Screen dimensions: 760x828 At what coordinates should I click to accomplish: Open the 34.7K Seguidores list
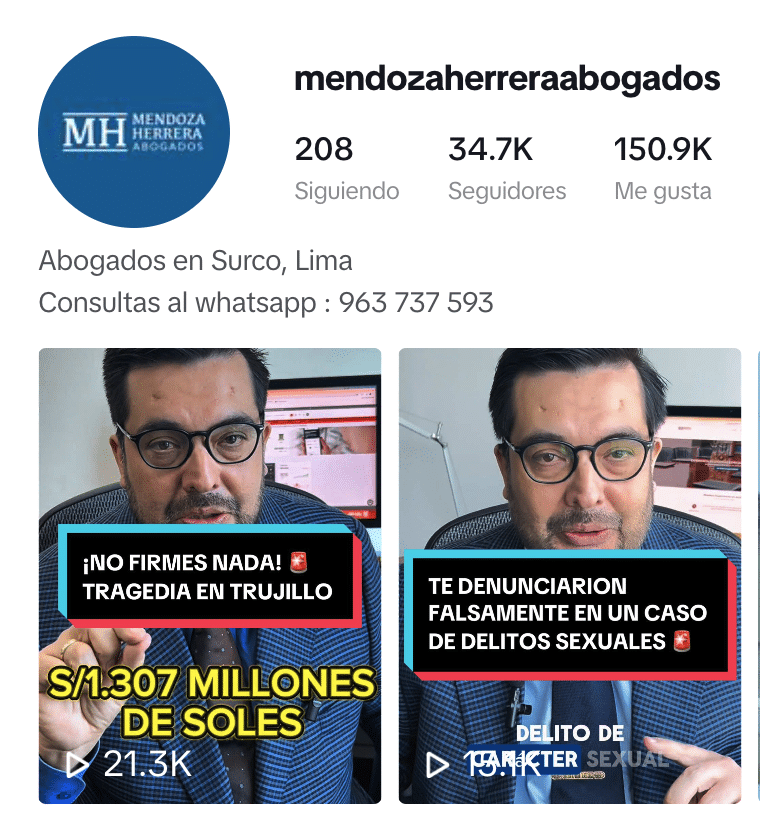(506, 169)
